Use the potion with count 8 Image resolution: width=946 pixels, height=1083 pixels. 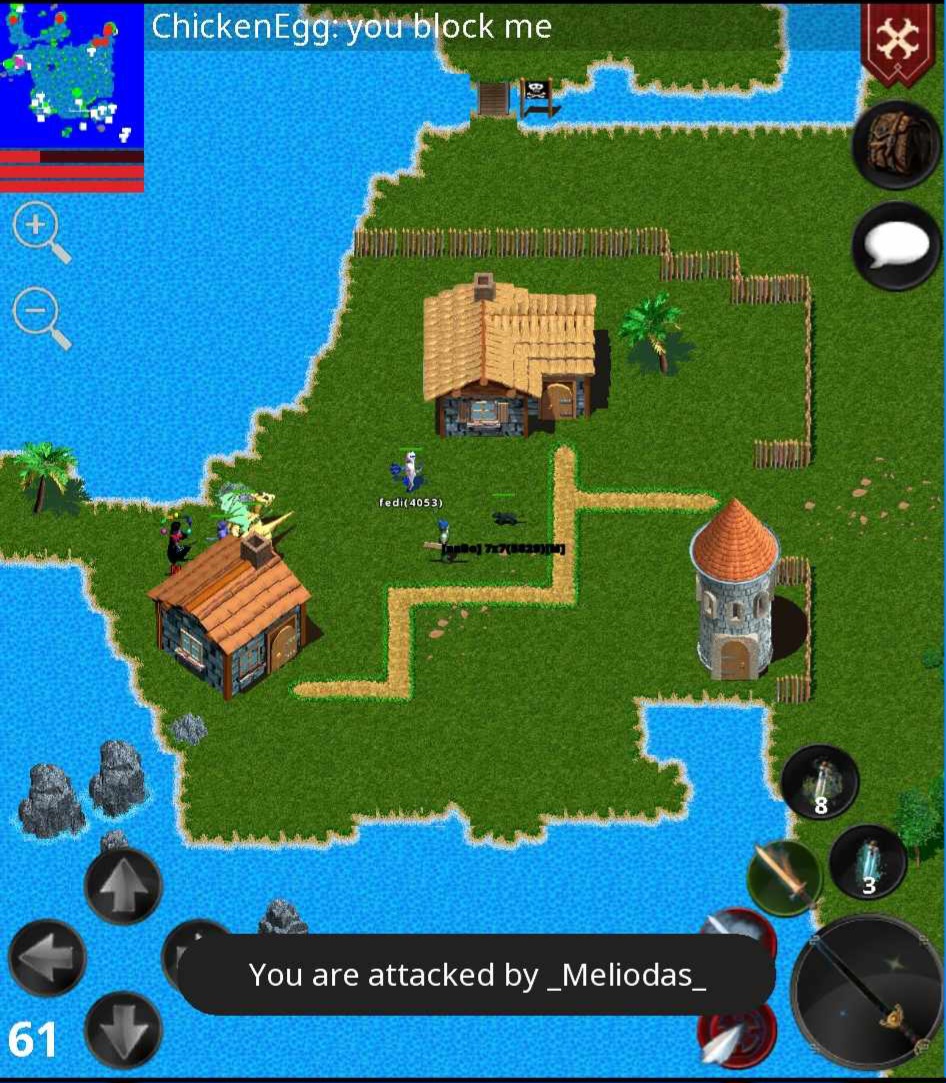point(819,782)
